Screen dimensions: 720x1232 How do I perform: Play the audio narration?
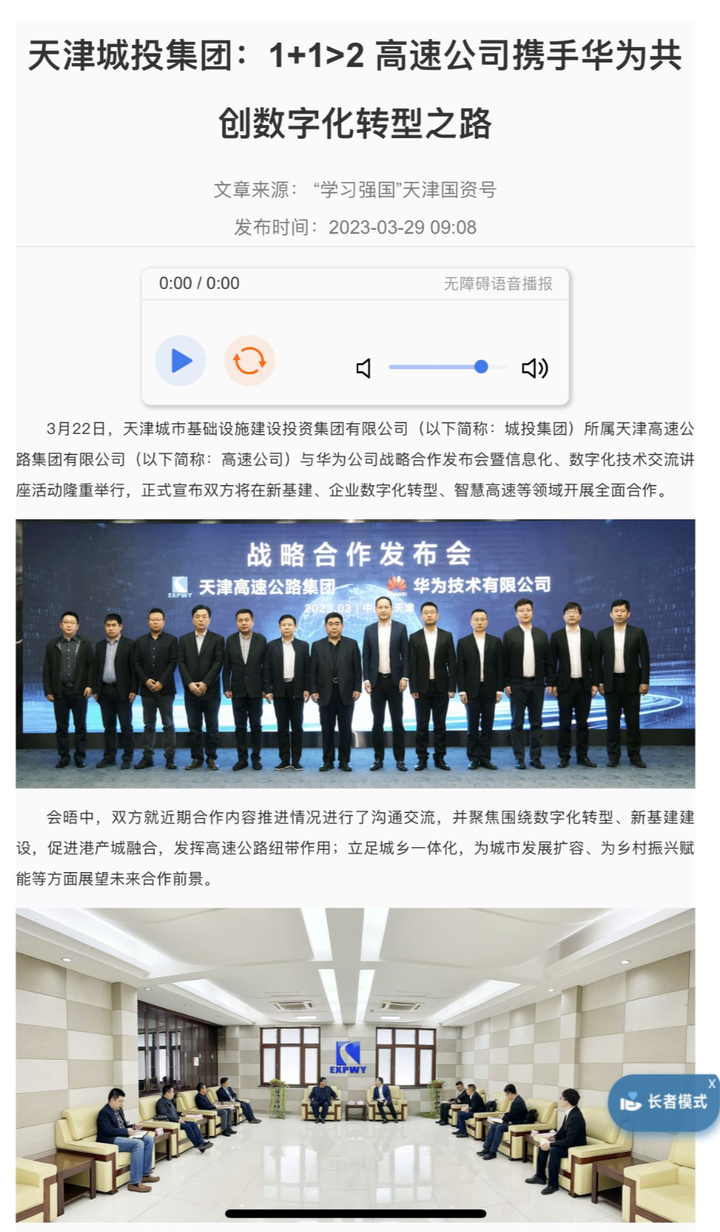[181, 361]
